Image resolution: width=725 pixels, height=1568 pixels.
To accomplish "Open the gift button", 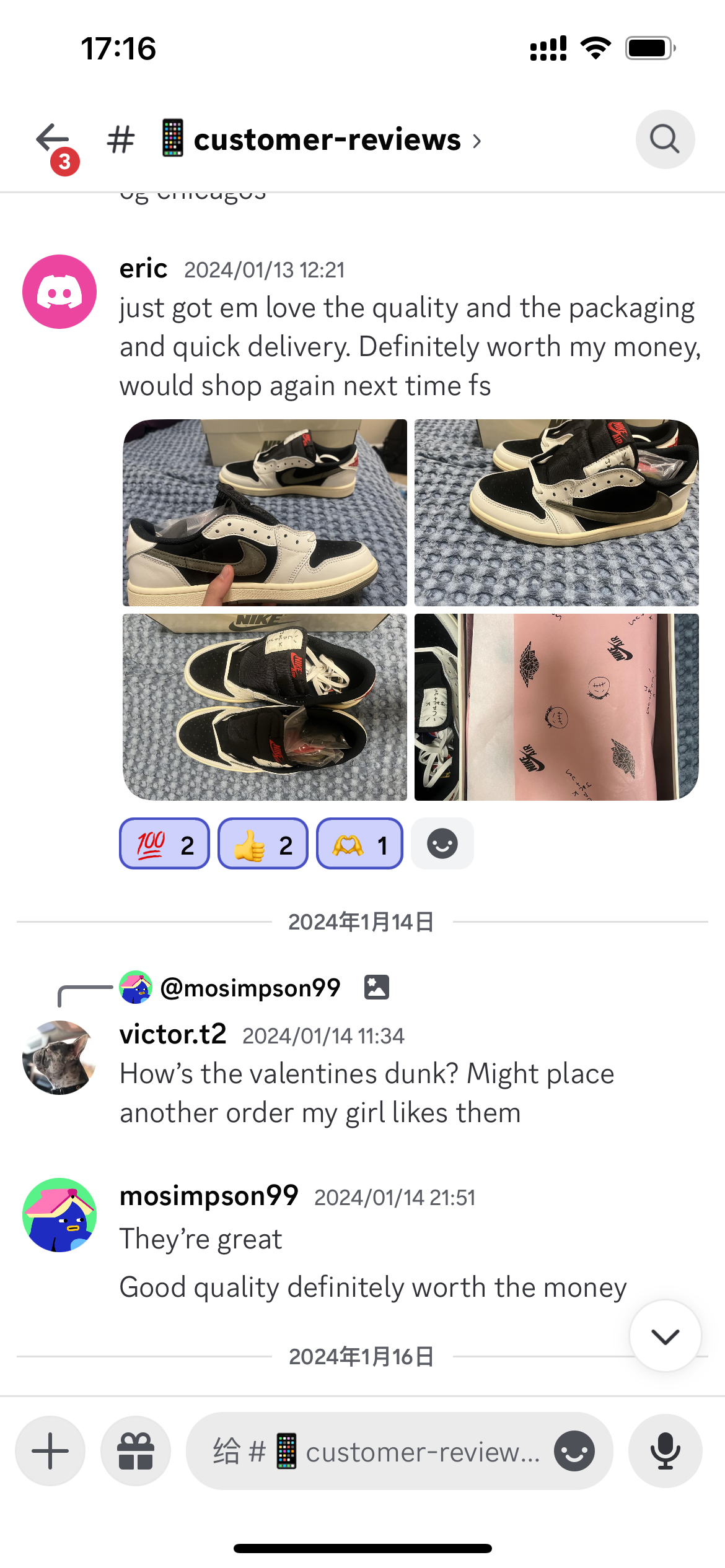I will click(x=136, y=1451).
